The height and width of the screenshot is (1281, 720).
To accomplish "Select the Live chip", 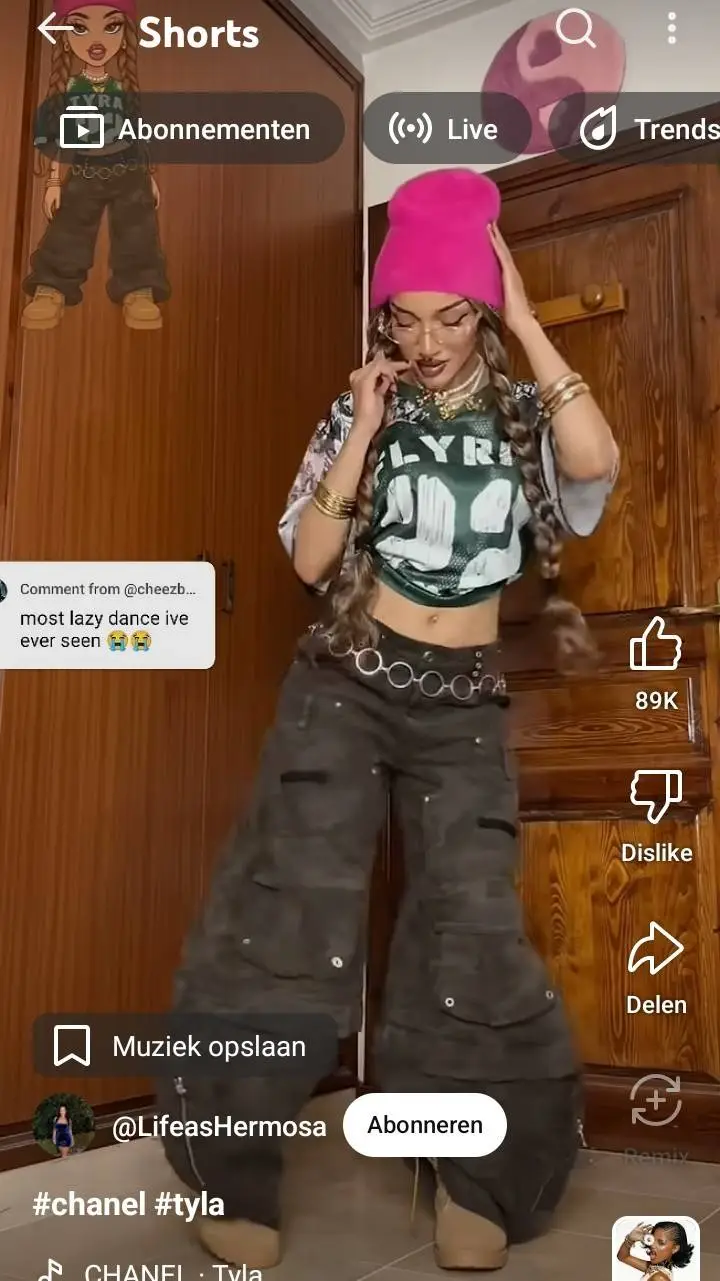I will point(445,129).
